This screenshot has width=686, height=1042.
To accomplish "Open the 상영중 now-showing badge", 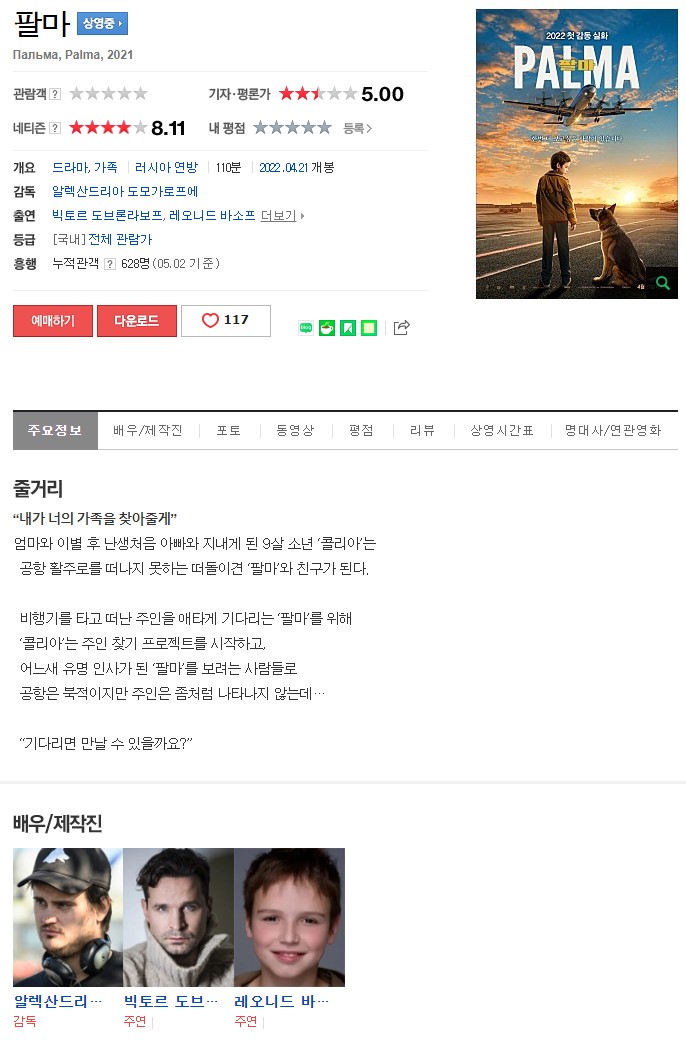I will (102, 23).
